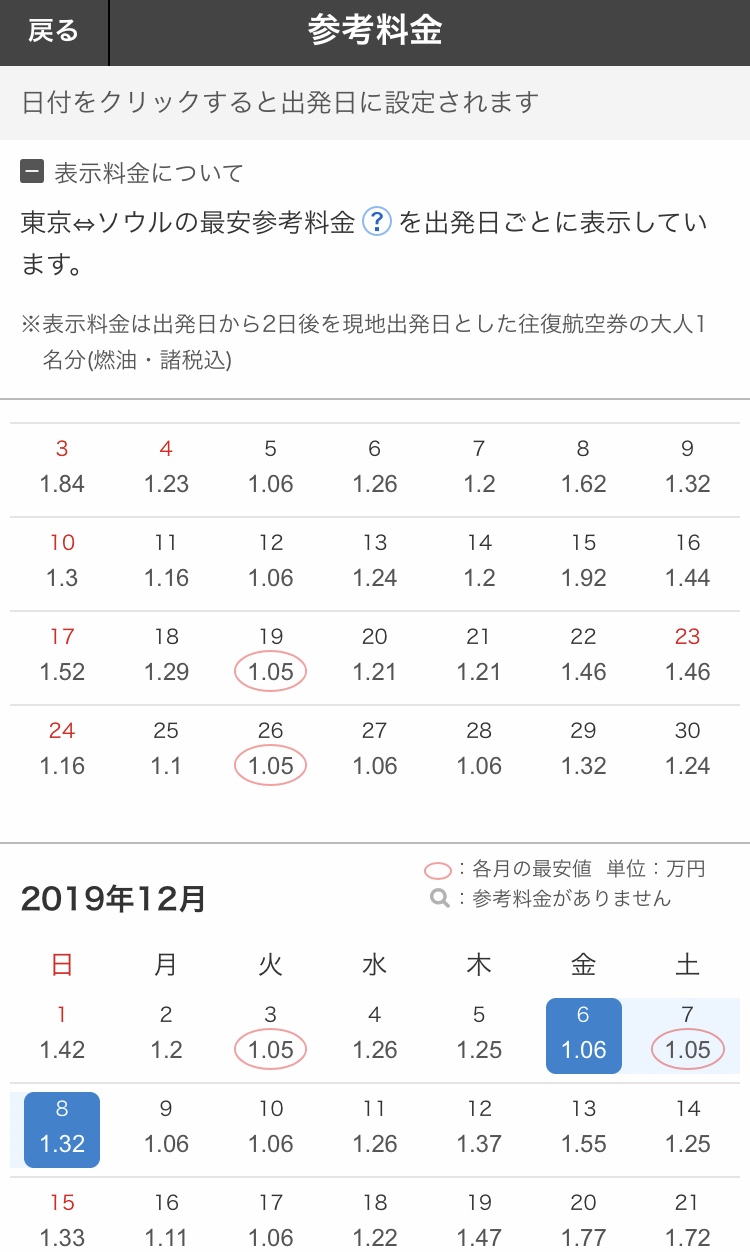Select December 1 priced 1.42
This screenshot has width=750, height=1252.
(62, 1036)
